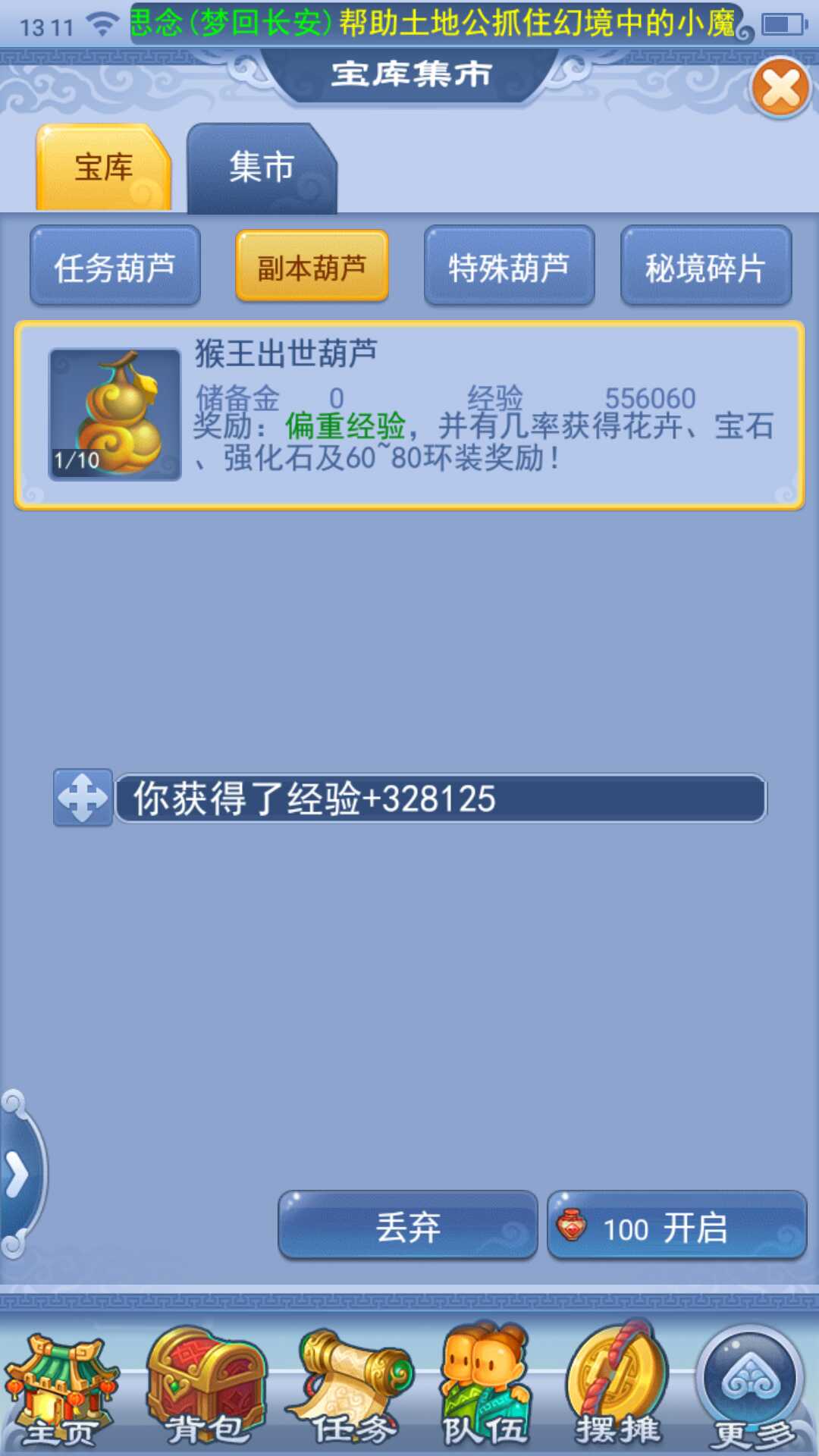Screen dimensions: 819x1456
Task: Tap 100 开启 to open the gourd
Action: point(676,1226)
